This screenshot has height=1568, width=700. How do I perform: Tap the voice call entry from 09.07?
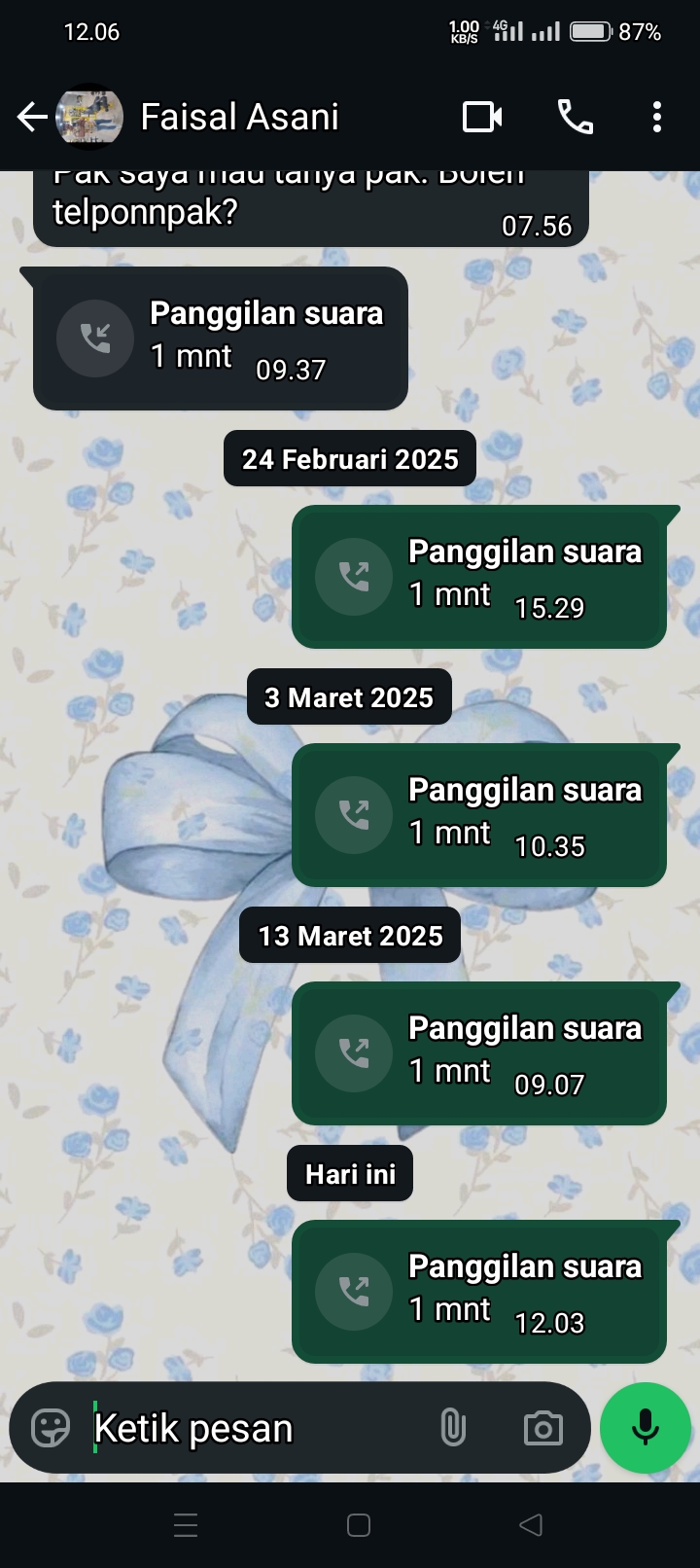[x=478, y=1053]
